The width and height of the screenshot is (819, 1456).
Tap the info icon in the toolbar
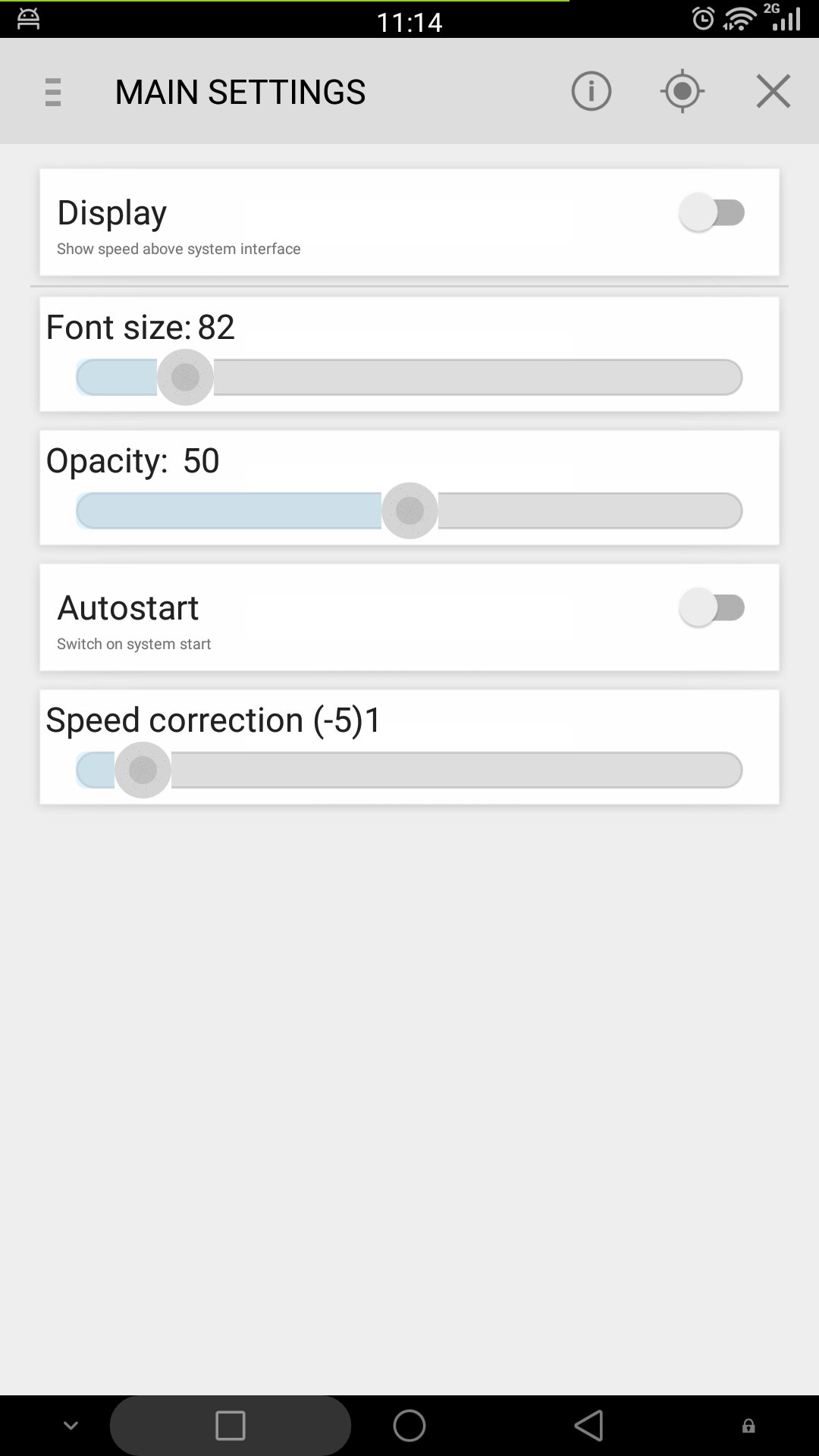coord(591,91)
